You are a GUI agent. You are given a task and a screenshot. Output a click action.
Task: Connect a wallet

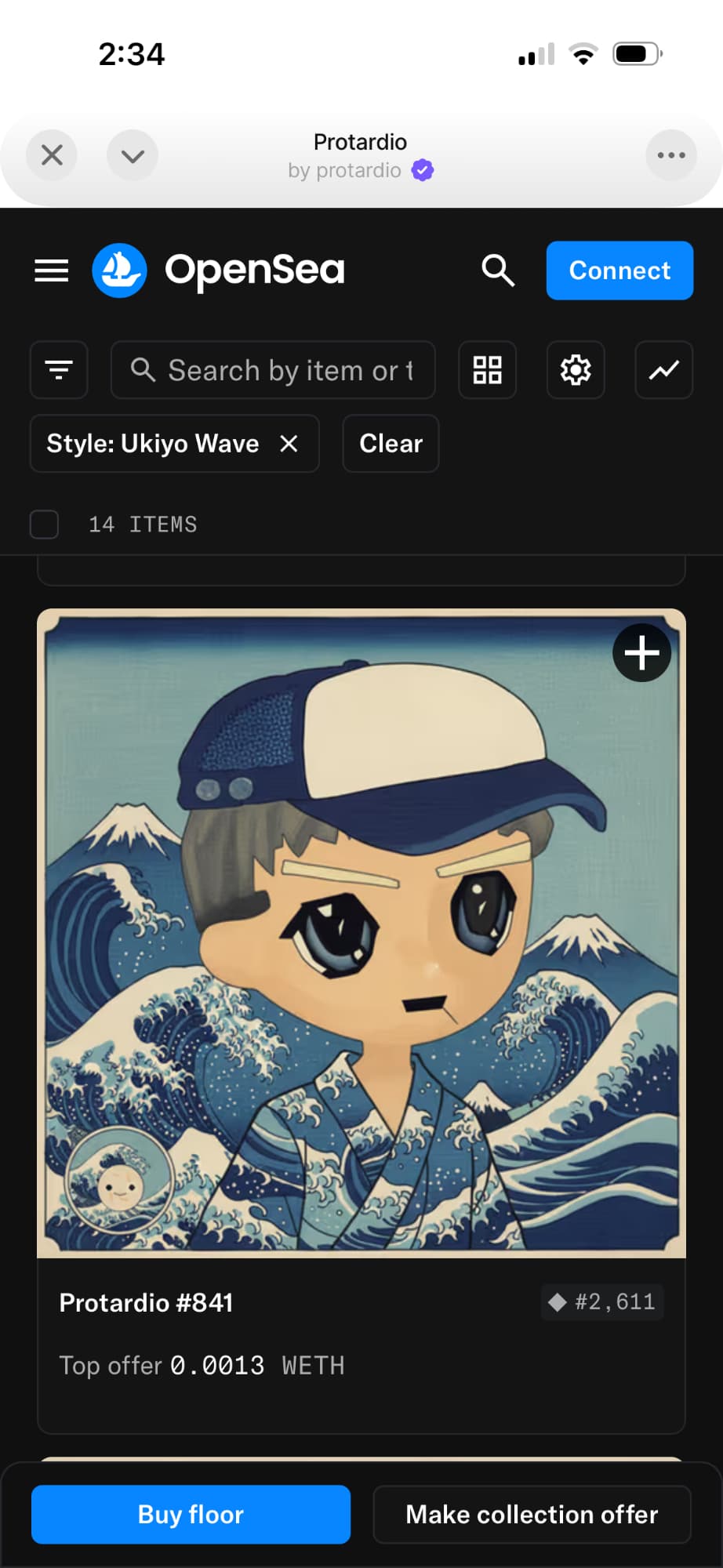pos(619,270)
